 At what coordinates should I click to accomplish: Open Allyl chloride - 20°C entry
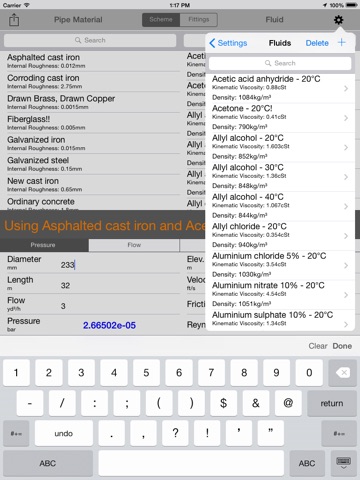click(x=280, y=236)
